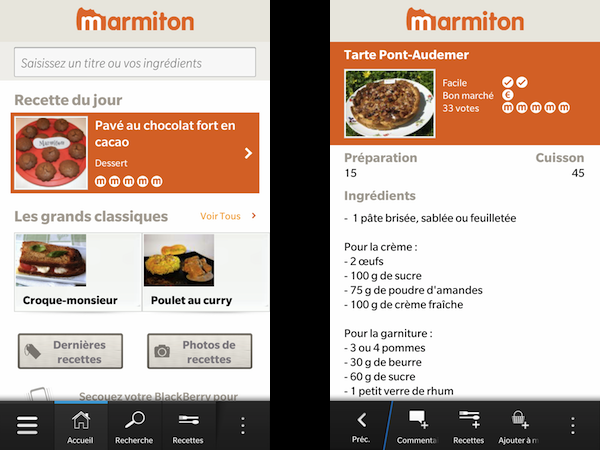Tap the Recettes action beside Commentaire
The image size is (600, 450).
[x=469, y=426]
